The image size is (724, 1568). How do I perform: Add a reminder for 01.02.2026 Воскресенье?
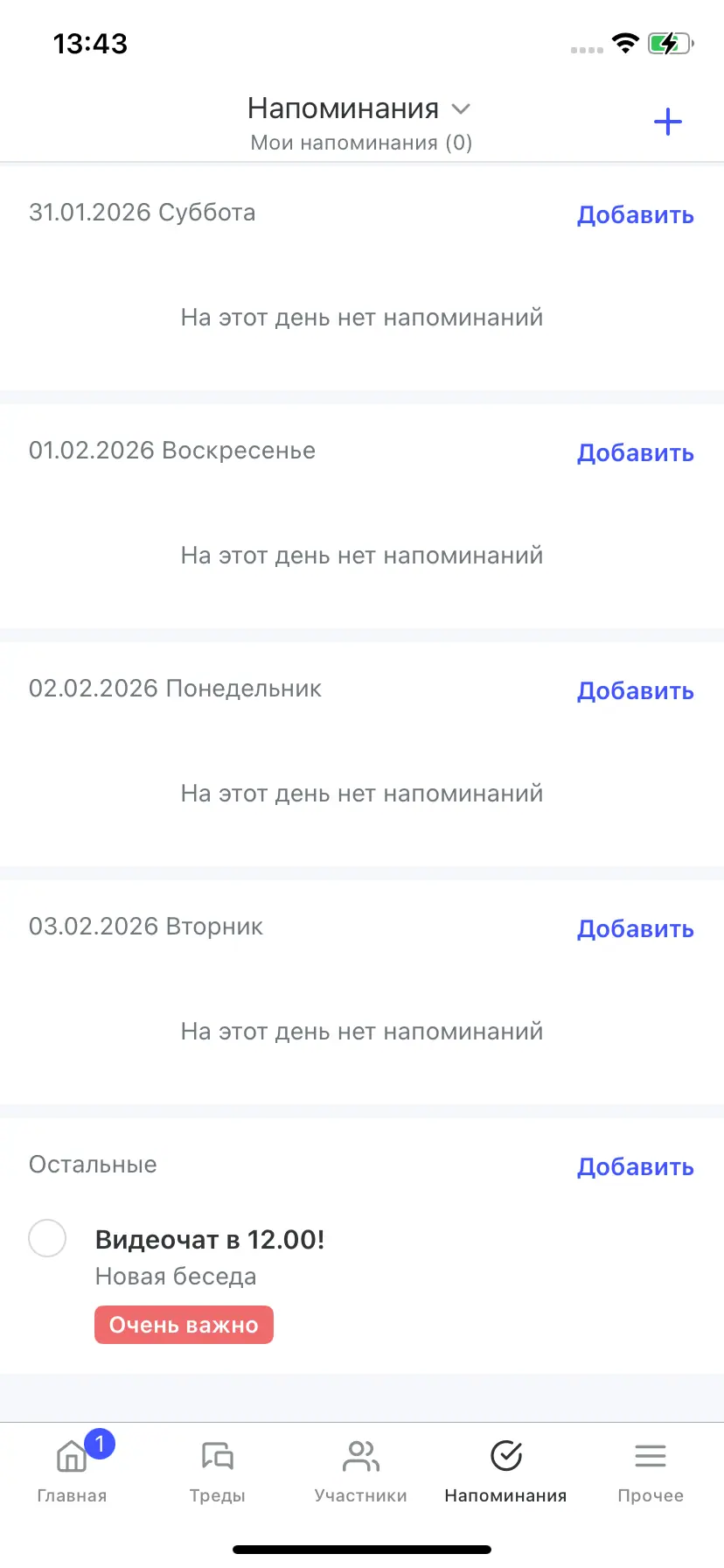point(635,453)
